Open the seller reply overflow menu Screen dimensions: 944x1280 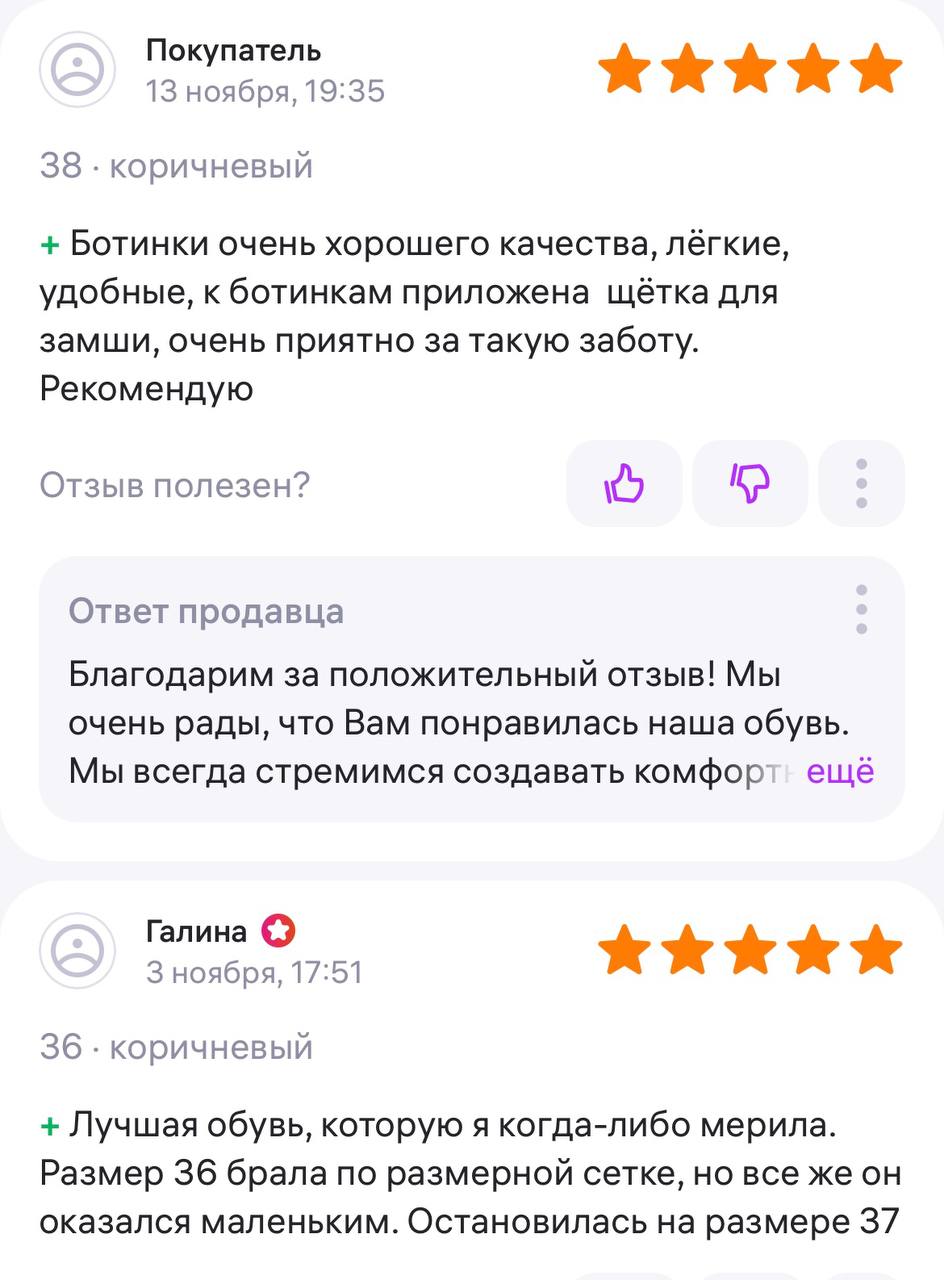click(x=861, y=609)
